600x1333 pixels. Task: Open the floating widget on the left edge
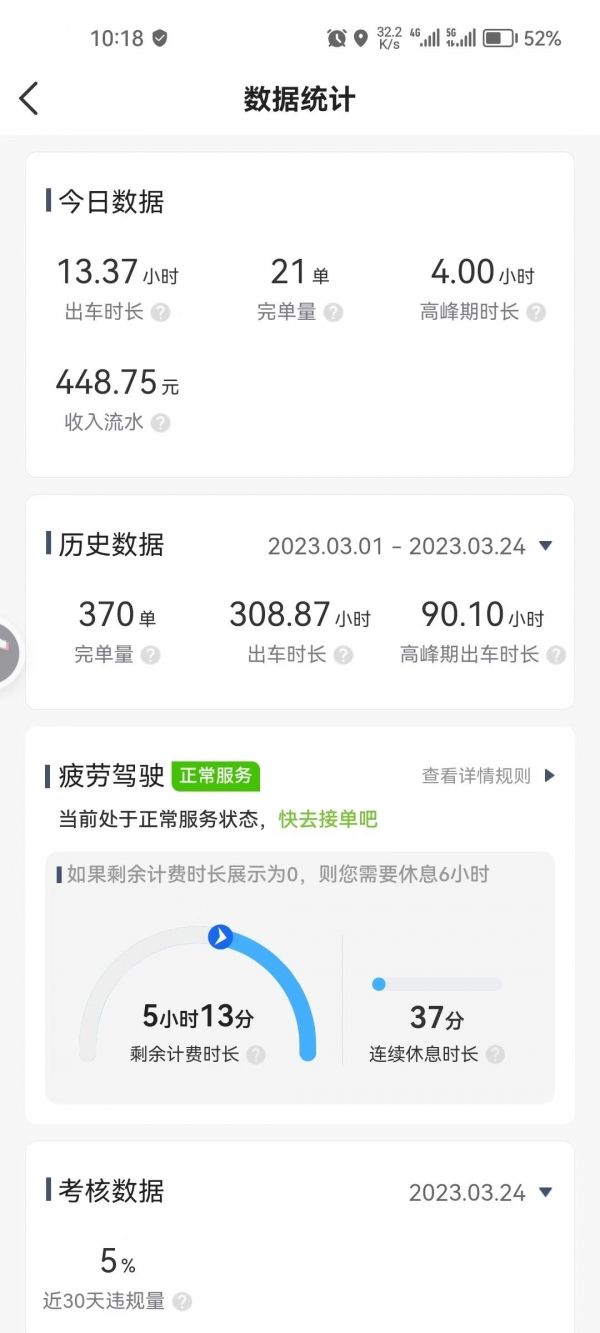coord(8,650)
